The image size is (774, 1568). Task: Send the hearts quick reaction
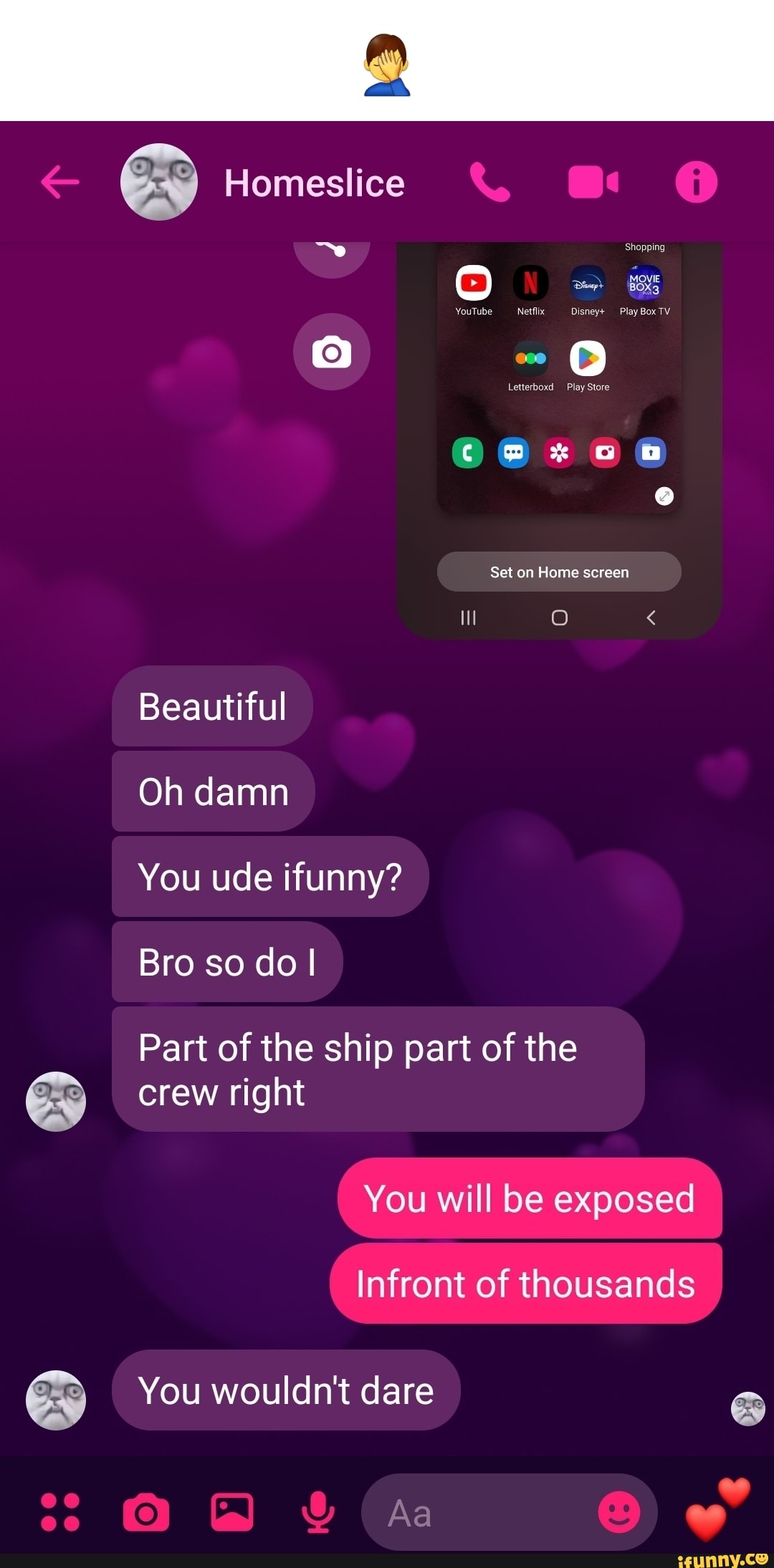[717, 1508]
